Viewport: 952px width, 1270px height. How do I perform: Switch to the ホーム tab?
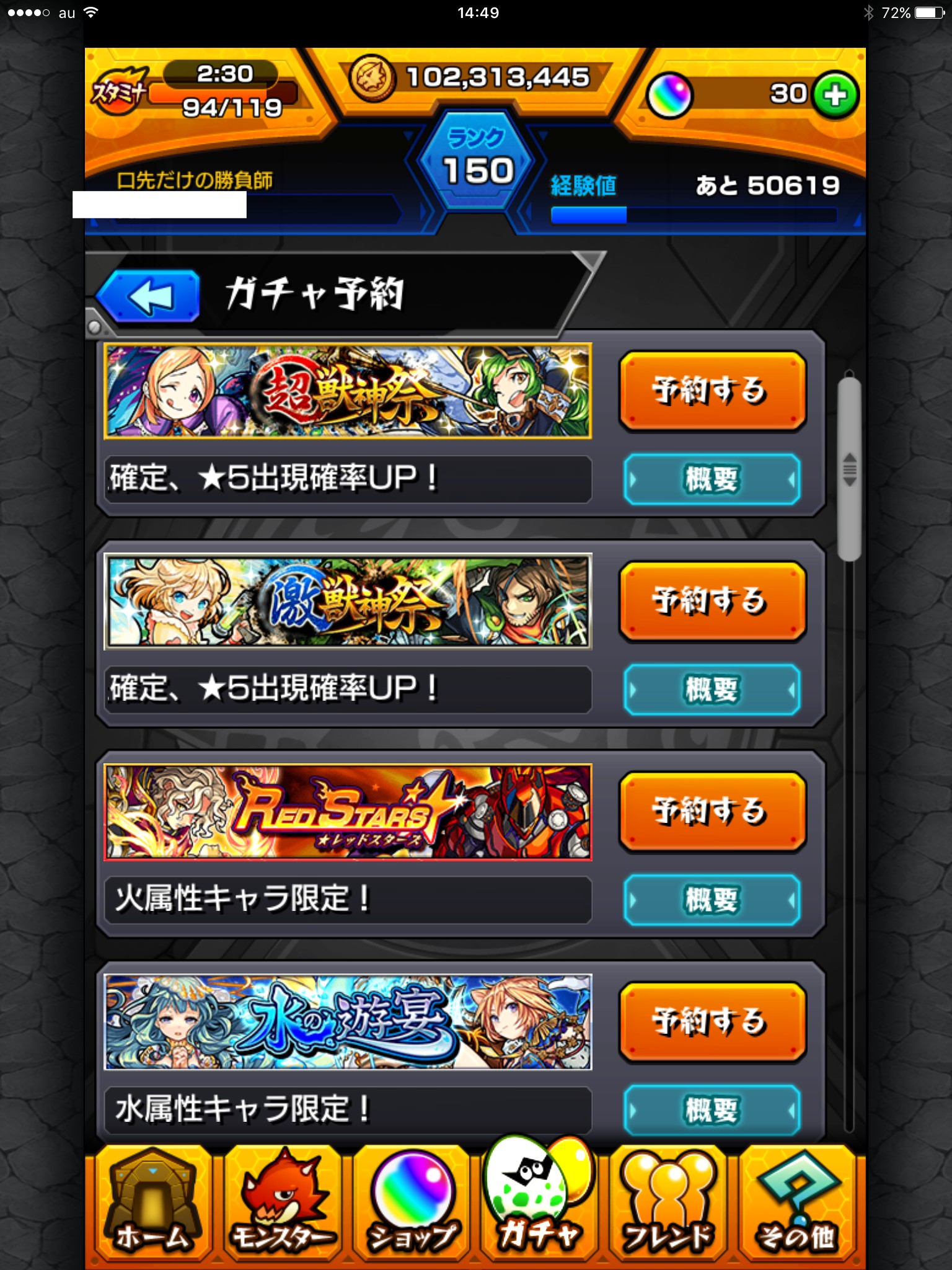152,1203
